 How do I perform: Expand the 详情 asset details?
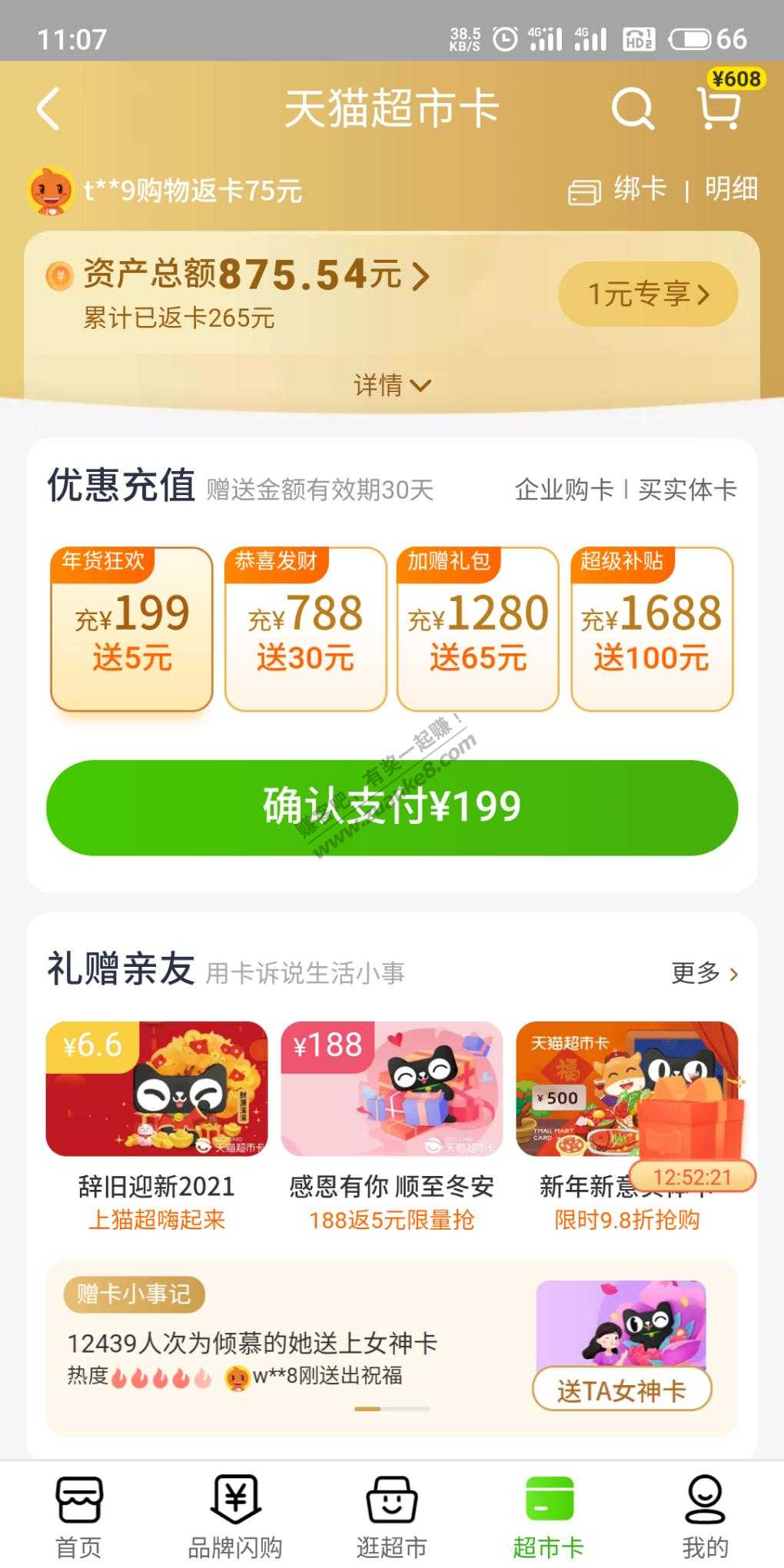pyautogui.click(x=392, y=385)
